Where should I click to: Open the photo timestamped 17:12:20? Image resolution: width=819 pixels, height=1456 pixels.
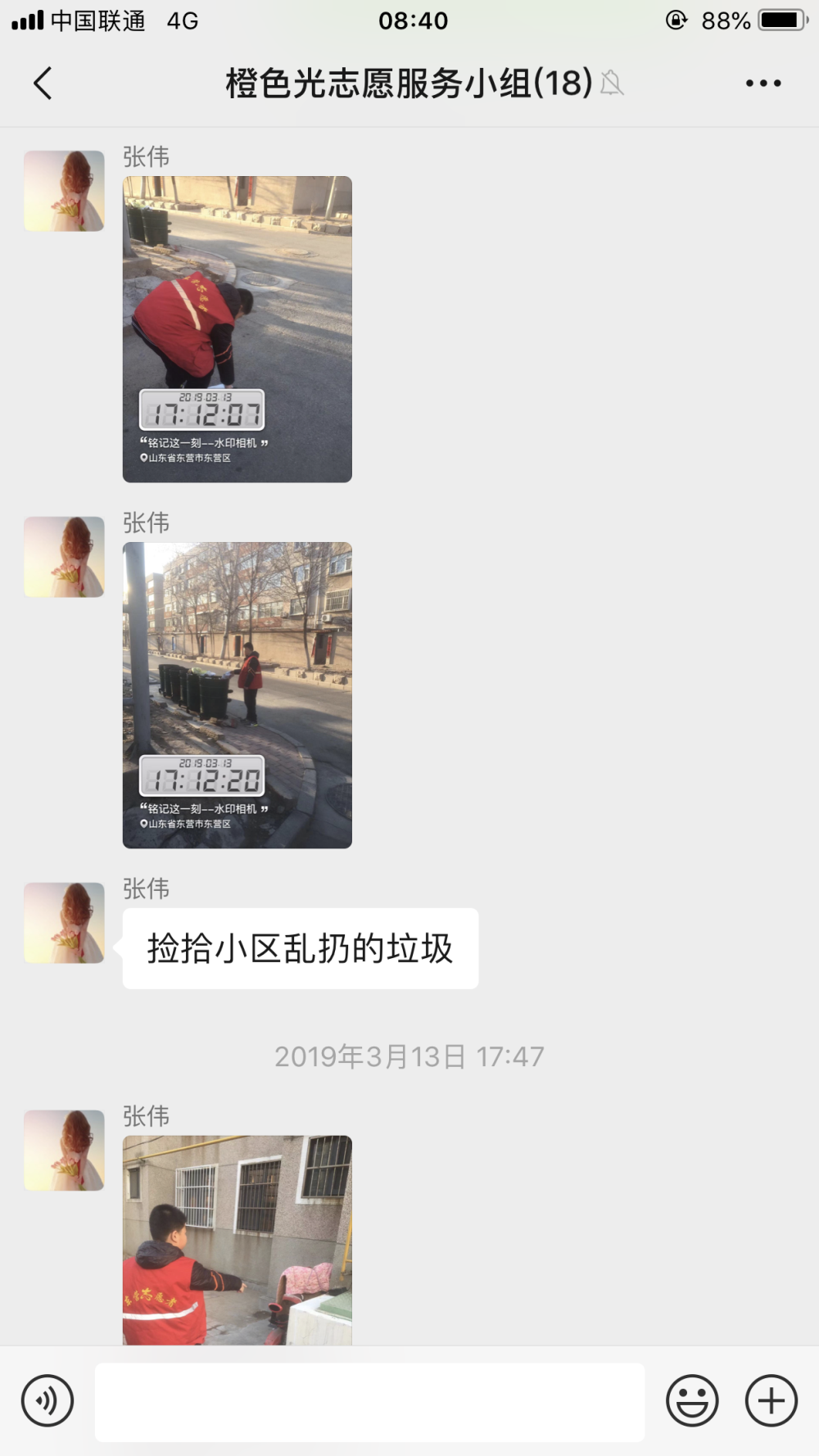(x=238, y=695)
